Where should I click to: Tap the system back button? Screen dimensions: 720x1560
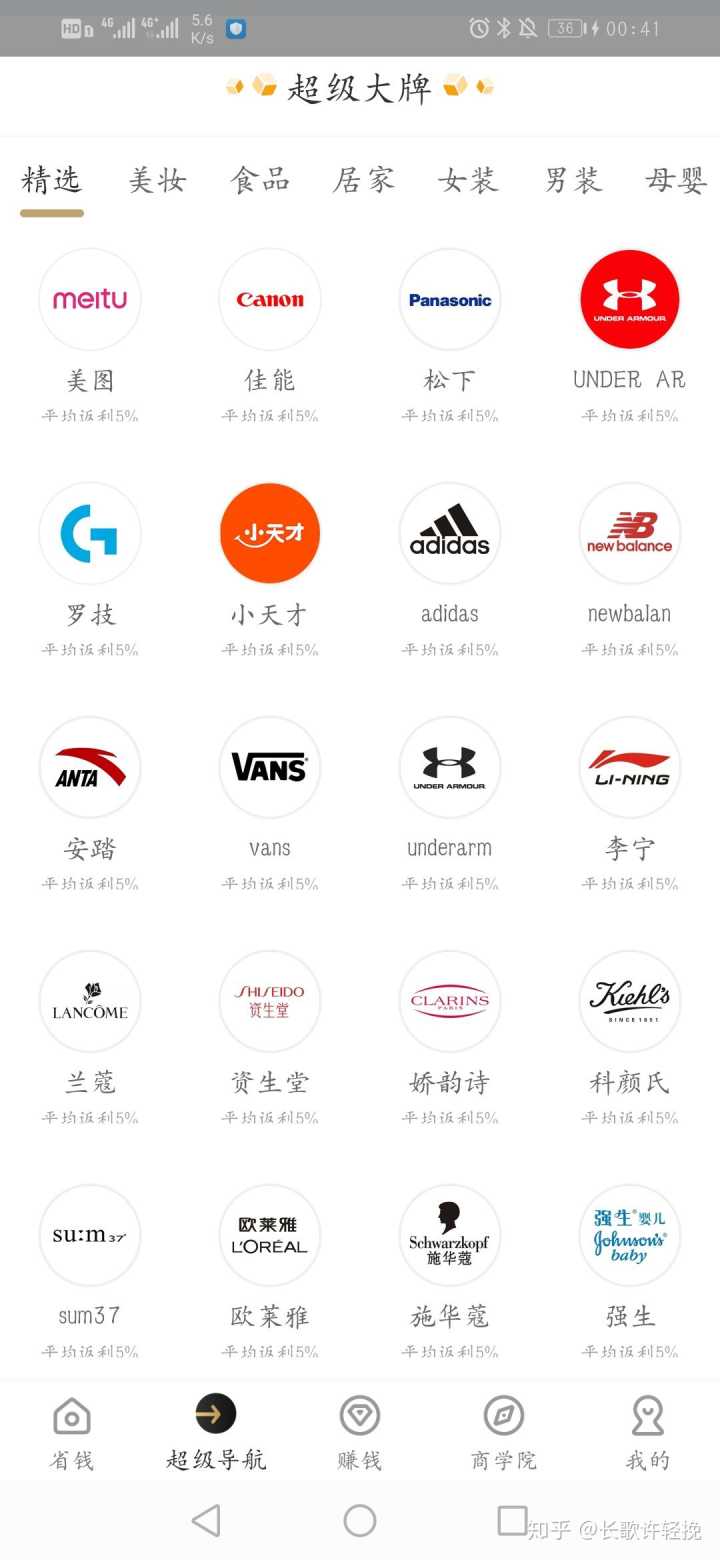pos(206,1521)
